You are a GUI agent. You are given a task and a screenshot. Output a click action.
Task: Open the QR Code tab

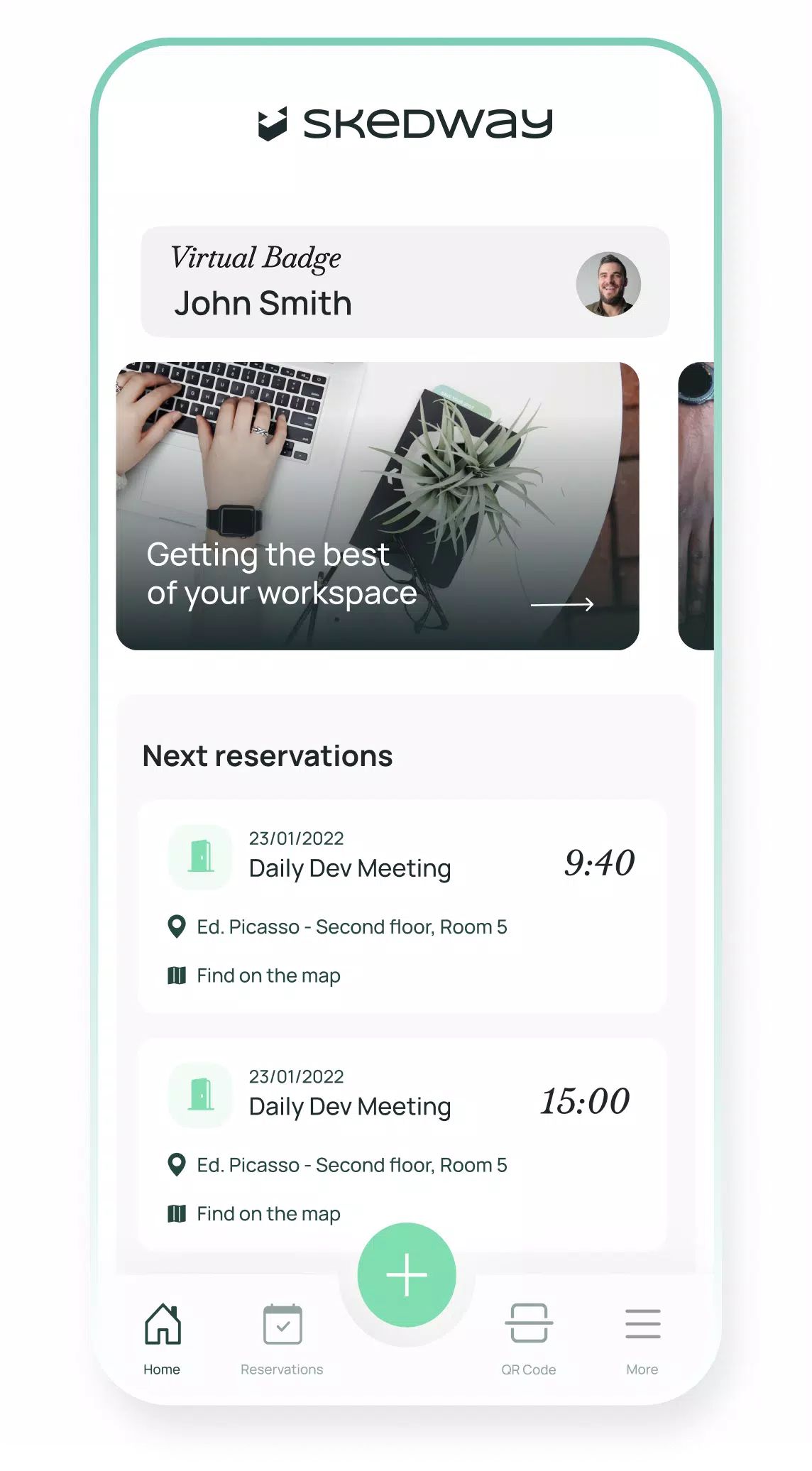pos(529,1338)
